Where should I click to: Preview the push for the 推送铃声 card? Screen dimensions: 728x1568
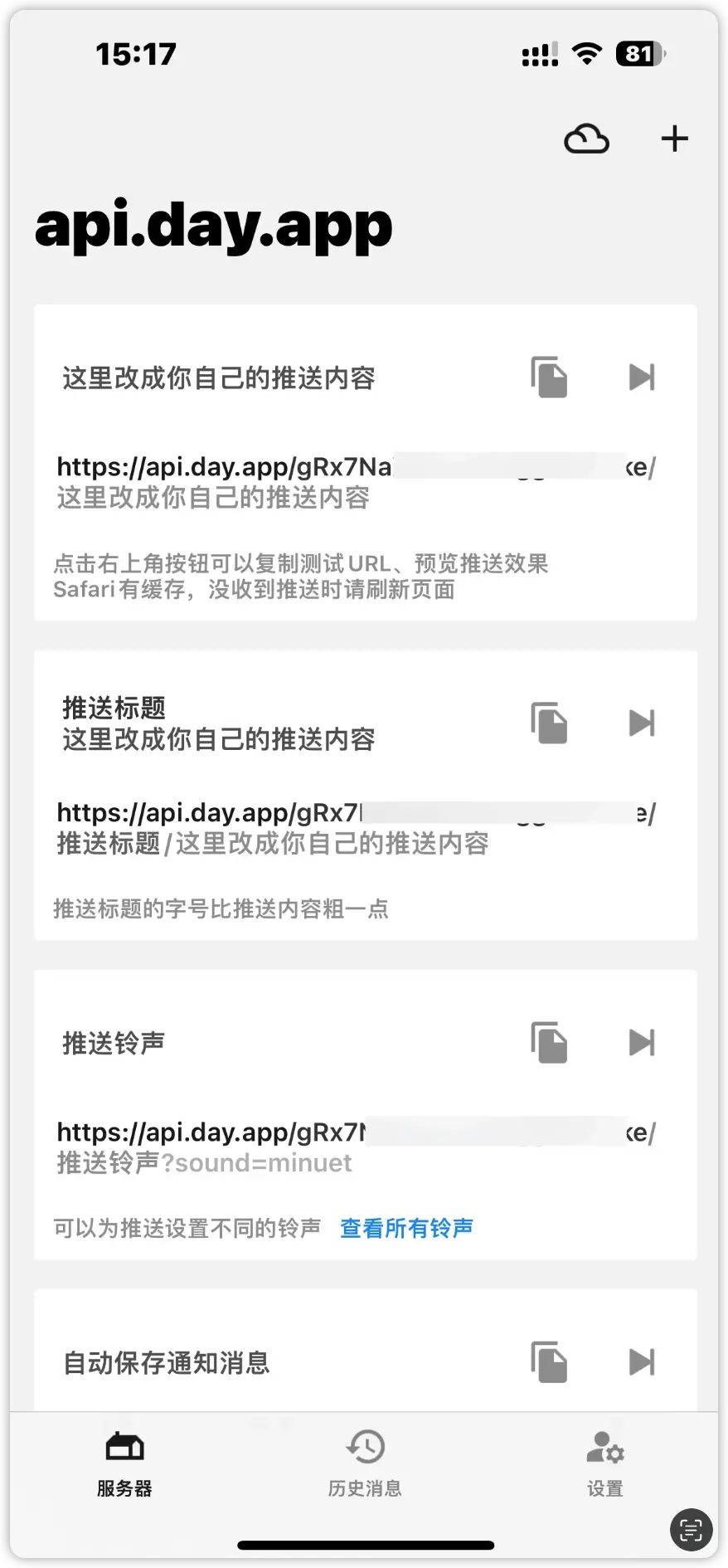coord(641,1042)
